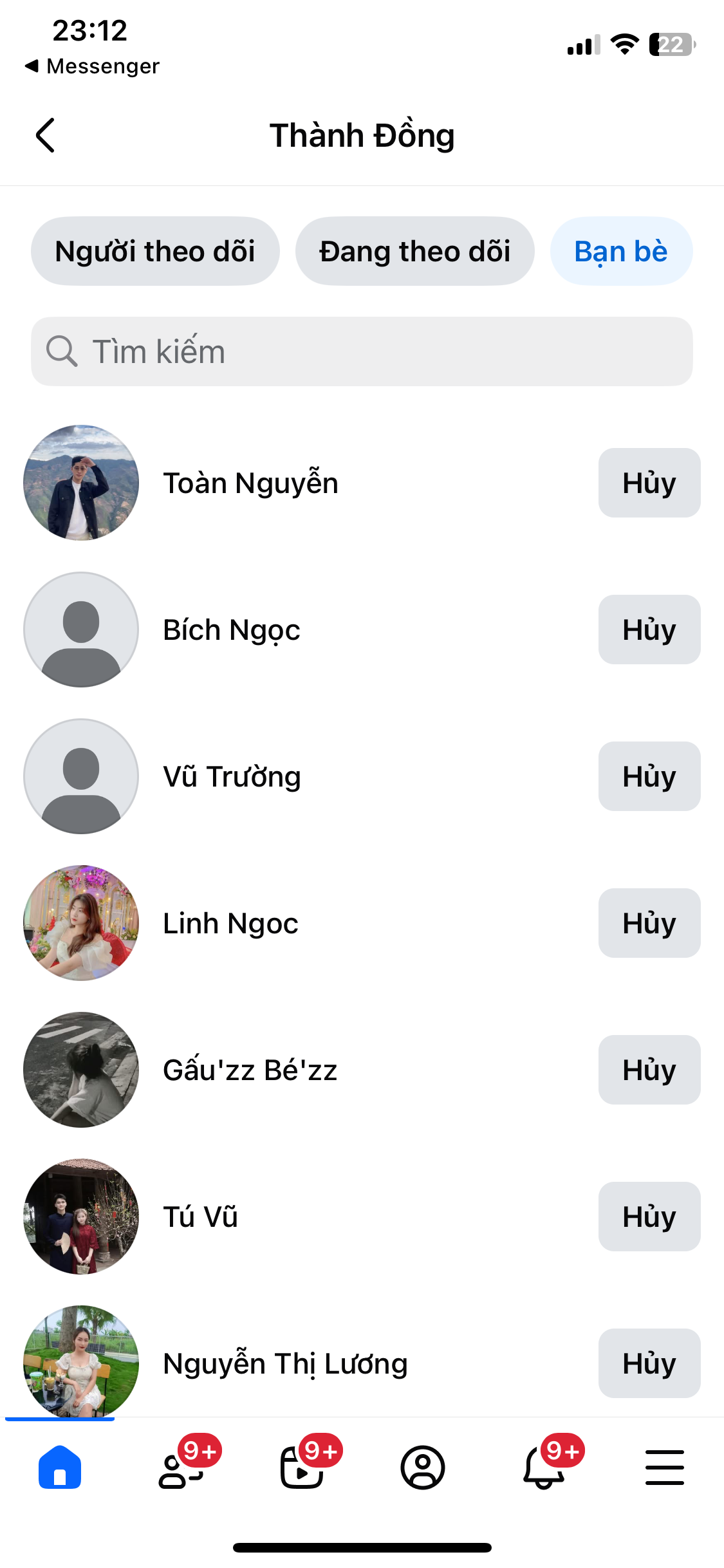
Task: Open the notifications bell
Action: pyautogui.click(x=544, y=1467)
